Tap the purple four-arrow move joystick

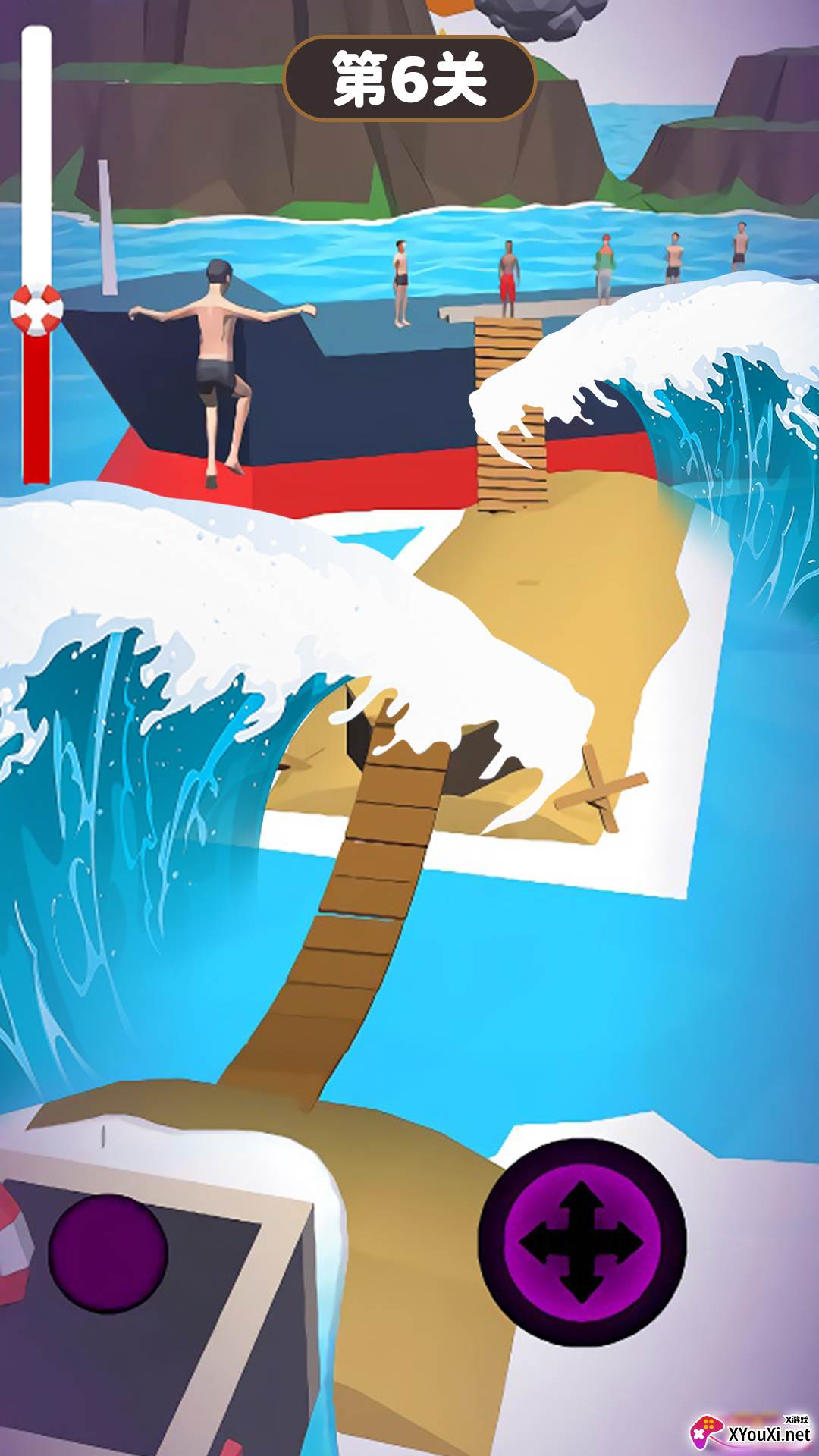coord(582,1241)
